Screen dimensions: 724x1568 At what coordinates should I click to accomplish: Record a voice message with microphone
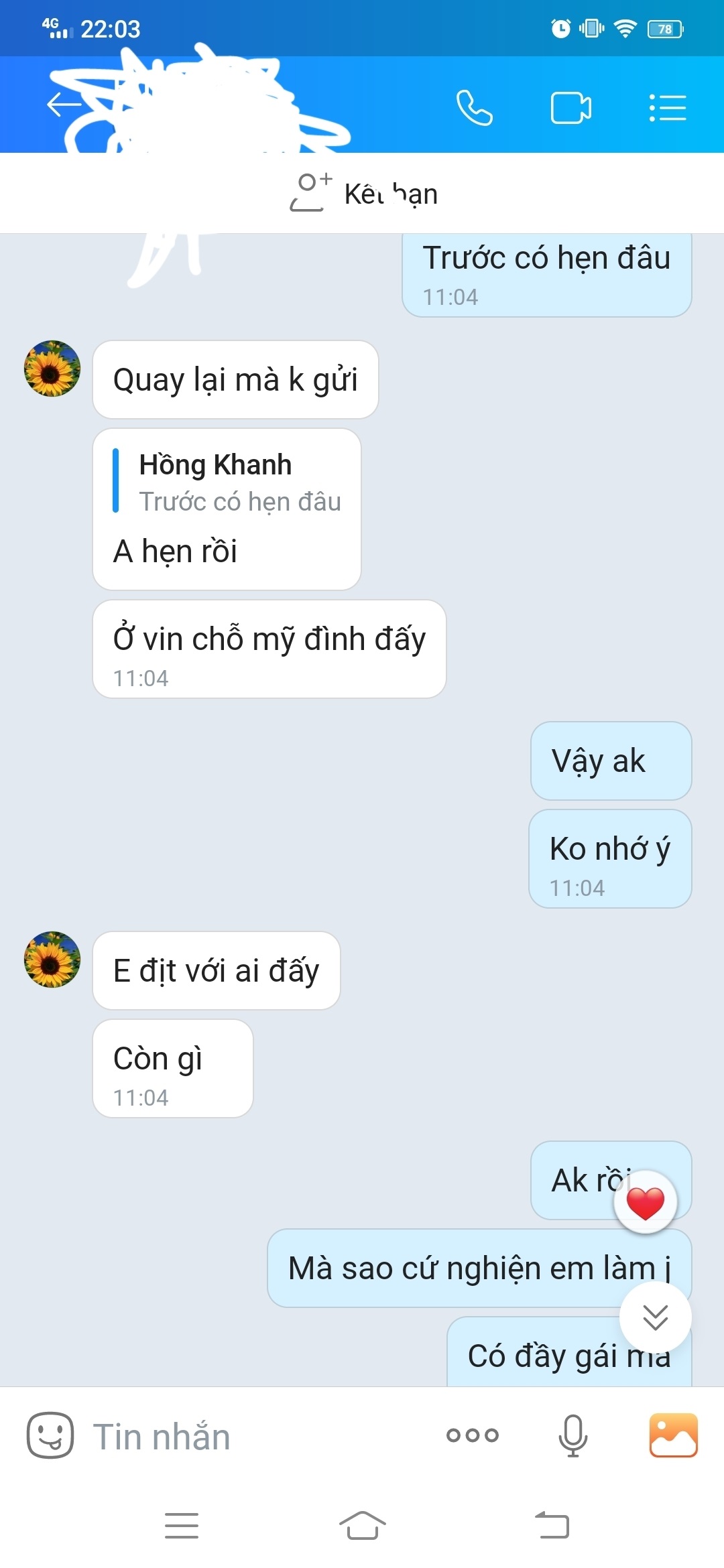click(x=572, y=1435)
